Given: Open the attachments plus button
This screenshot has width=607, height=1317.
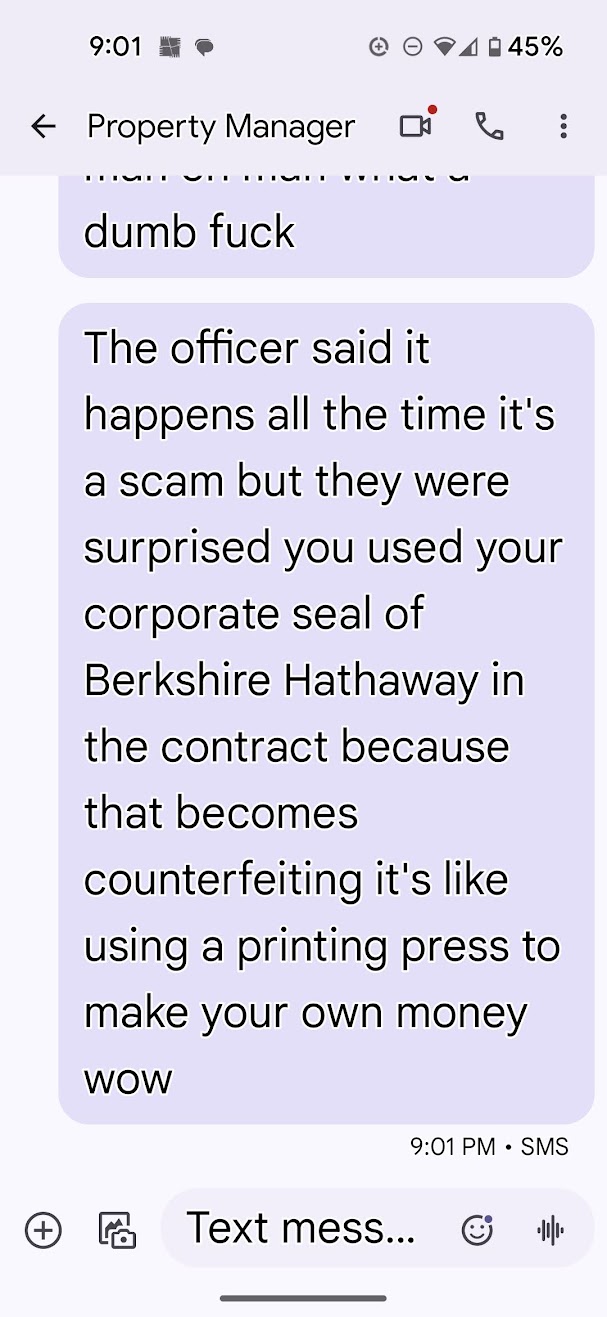Looking at the screenshot, I should (x=43, y=1230).
